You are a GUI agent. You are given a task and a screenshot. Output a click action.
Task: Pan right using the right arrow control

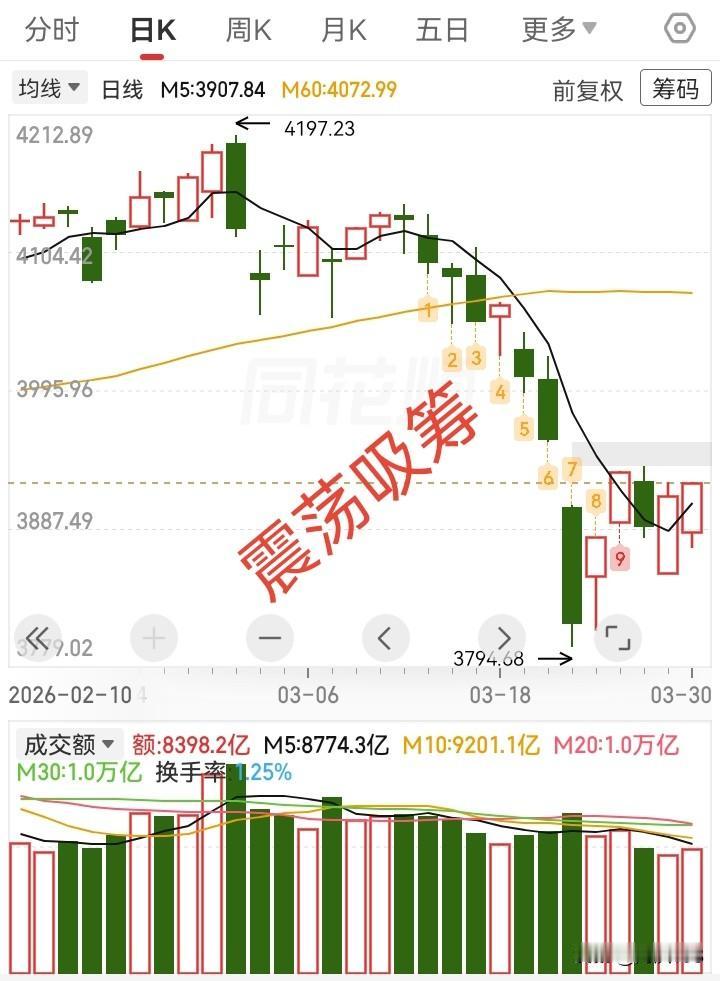click(x=503, y=637)
